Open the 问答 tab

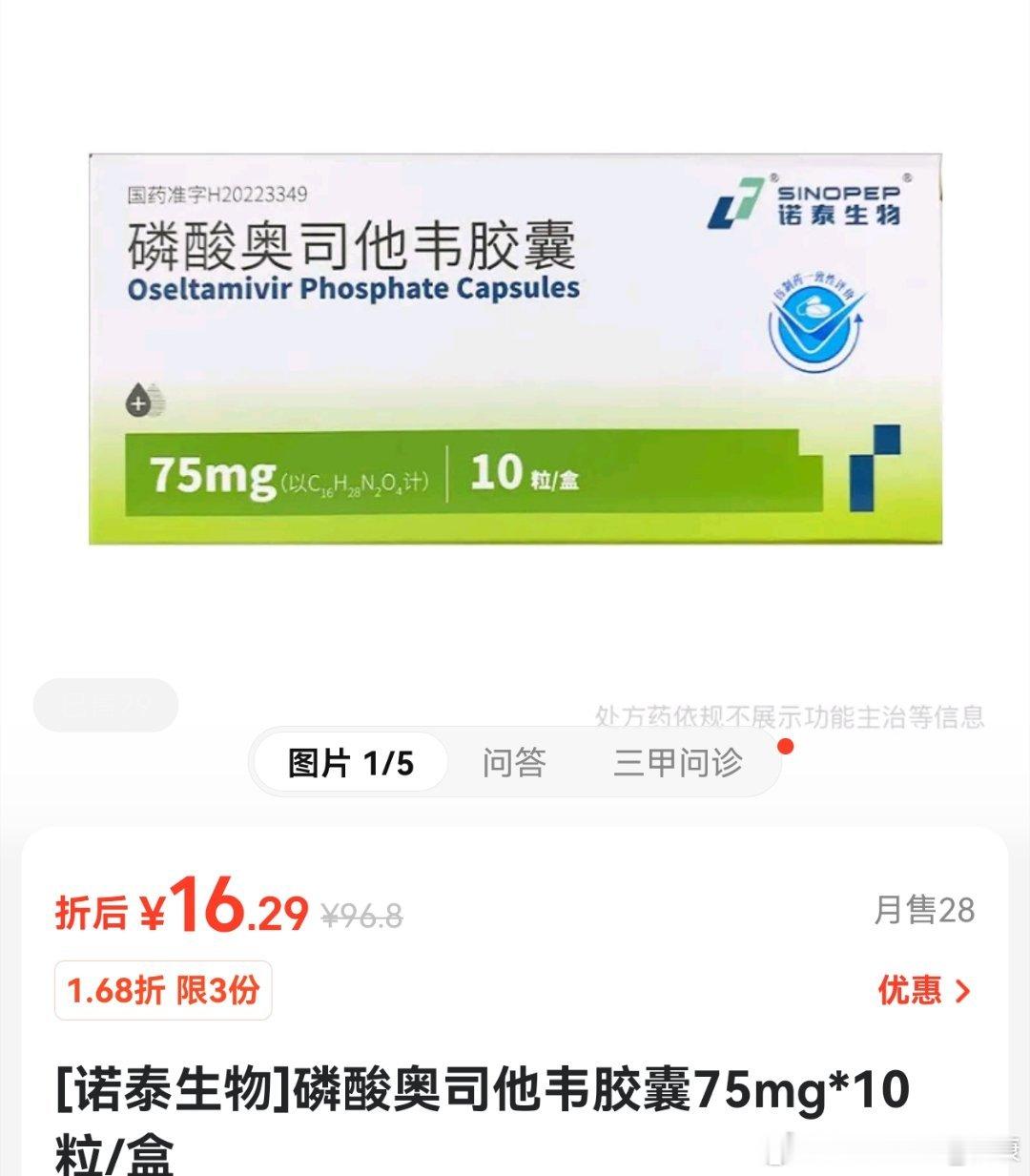(x=516, y=762)
